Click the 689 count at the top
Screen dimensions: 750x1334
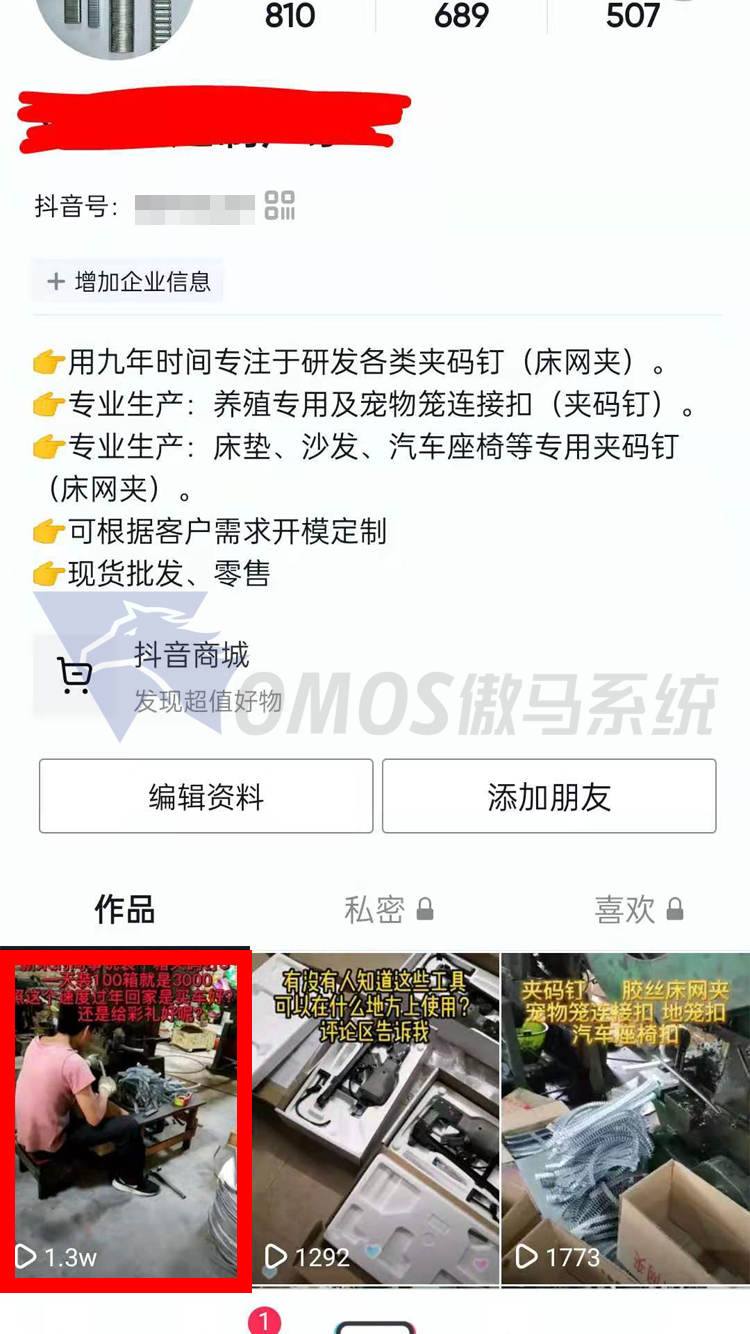tap(460, 16)
